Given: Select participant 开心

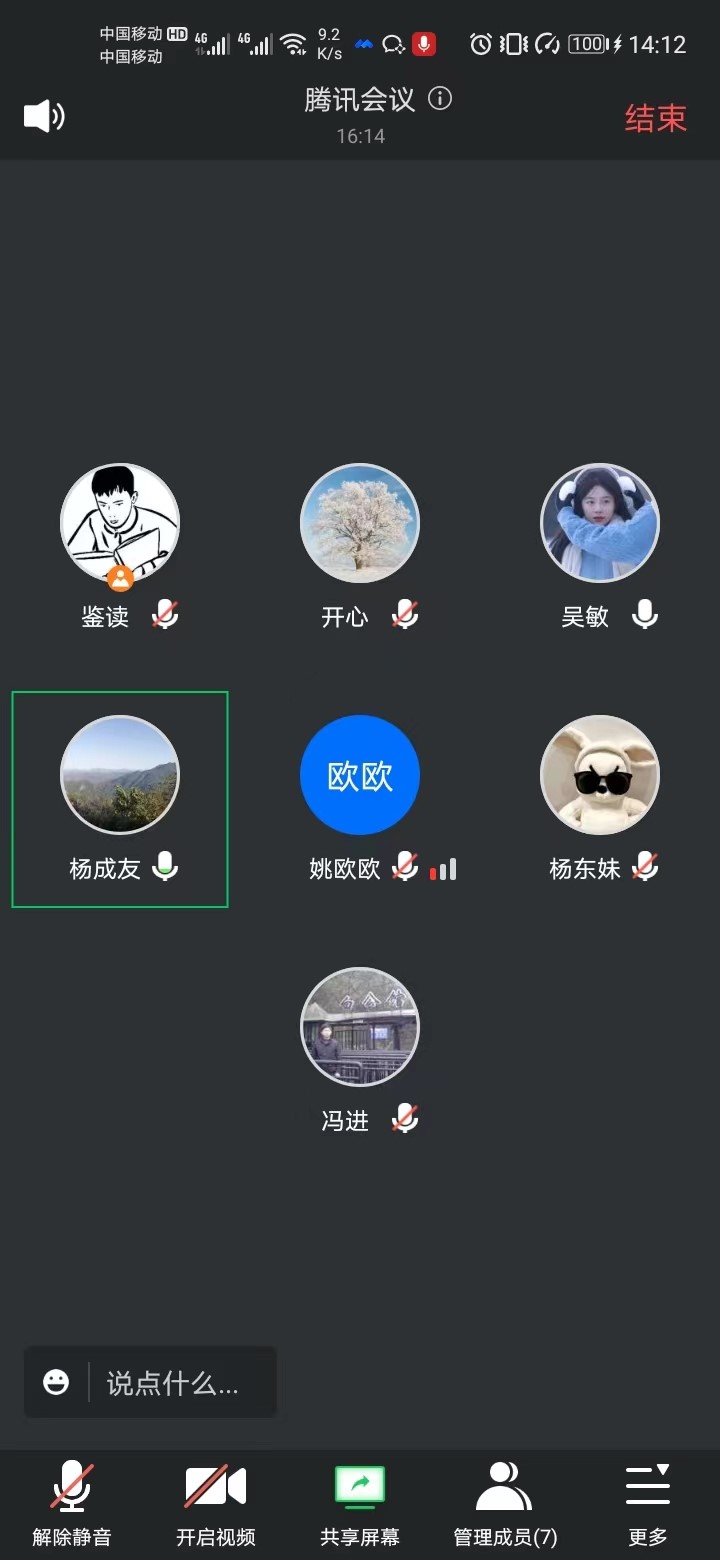Looking at the screenshot, I should [360, 524].
